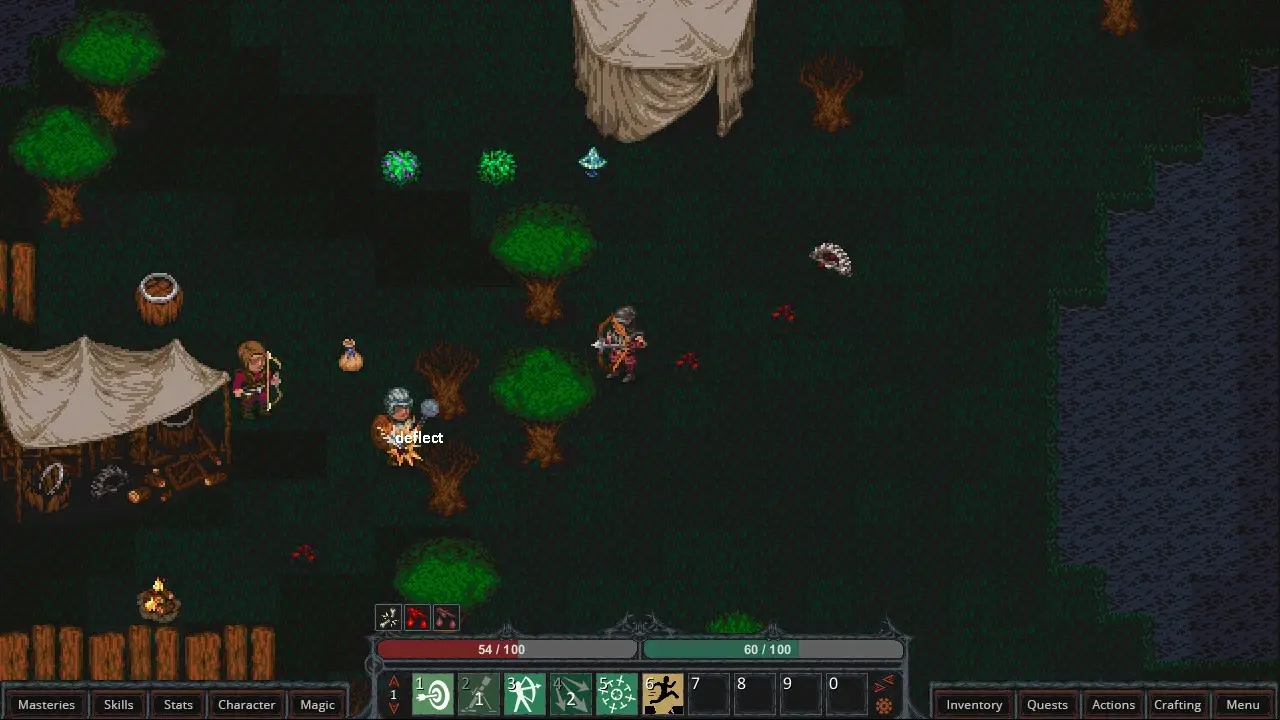
Task: Tap the red arrows icon beside slot 0
Action: click(884, 685)
